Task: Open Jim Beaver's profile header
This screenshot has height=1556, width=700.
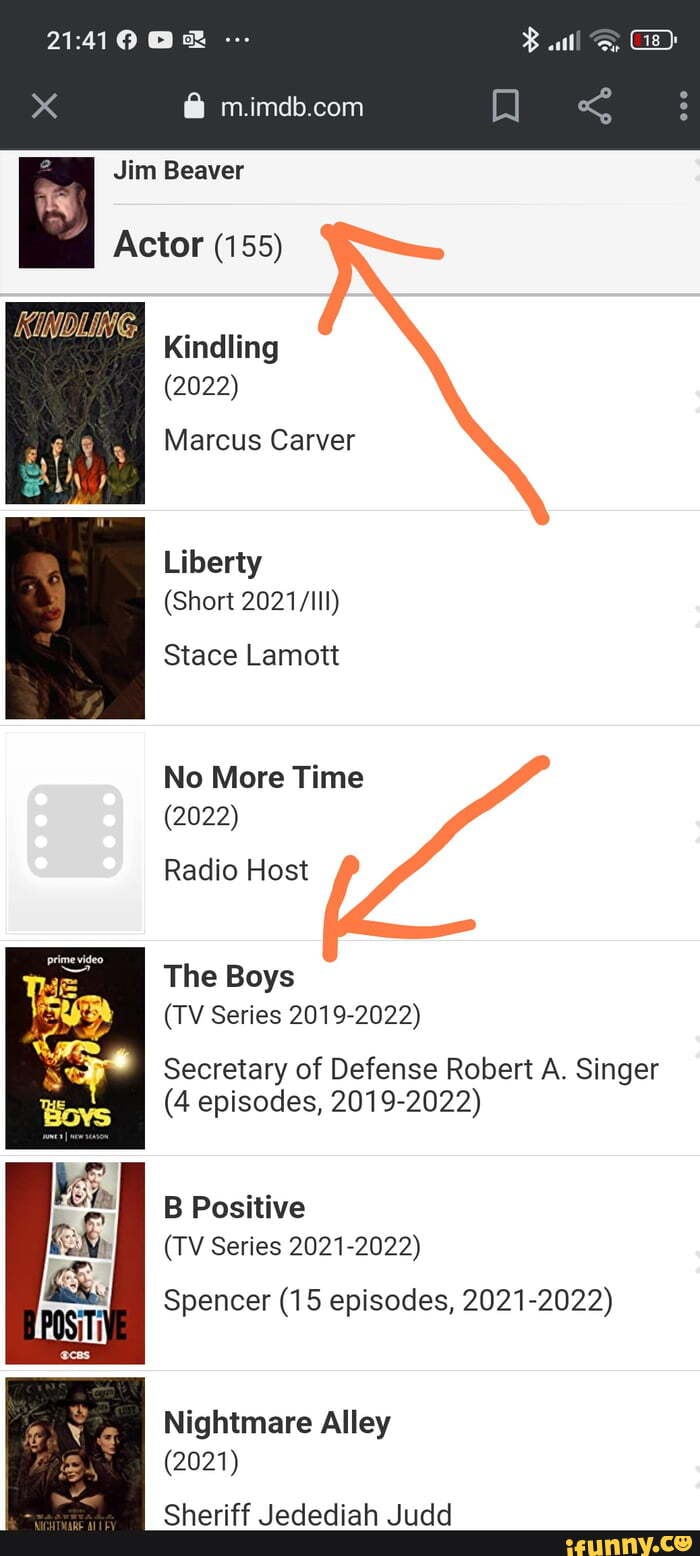Action: pyautogui.click(x=178, y=171)
